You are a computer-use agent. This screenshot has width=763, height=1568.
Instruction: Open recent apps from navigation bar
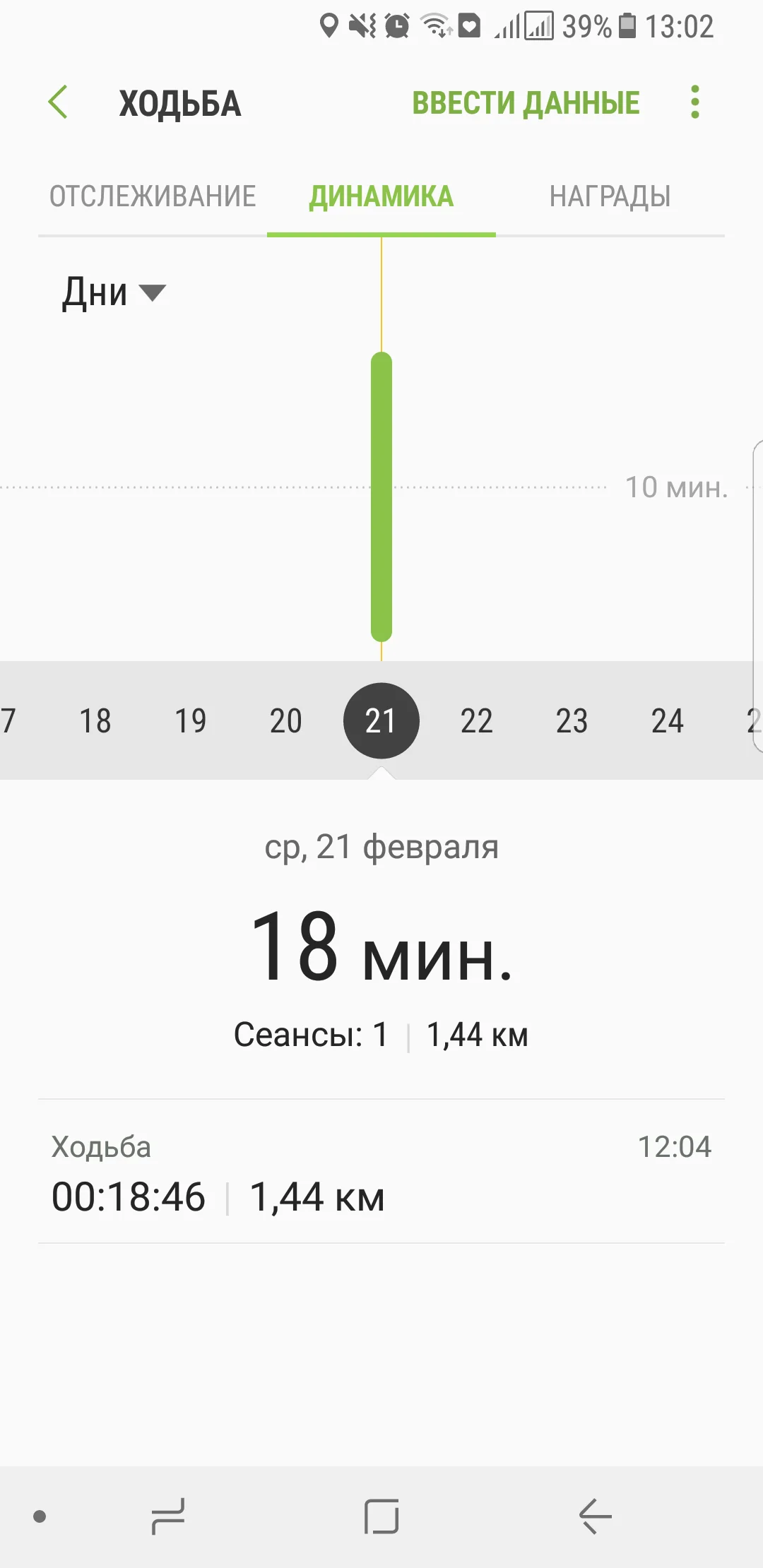(168, 1516)
